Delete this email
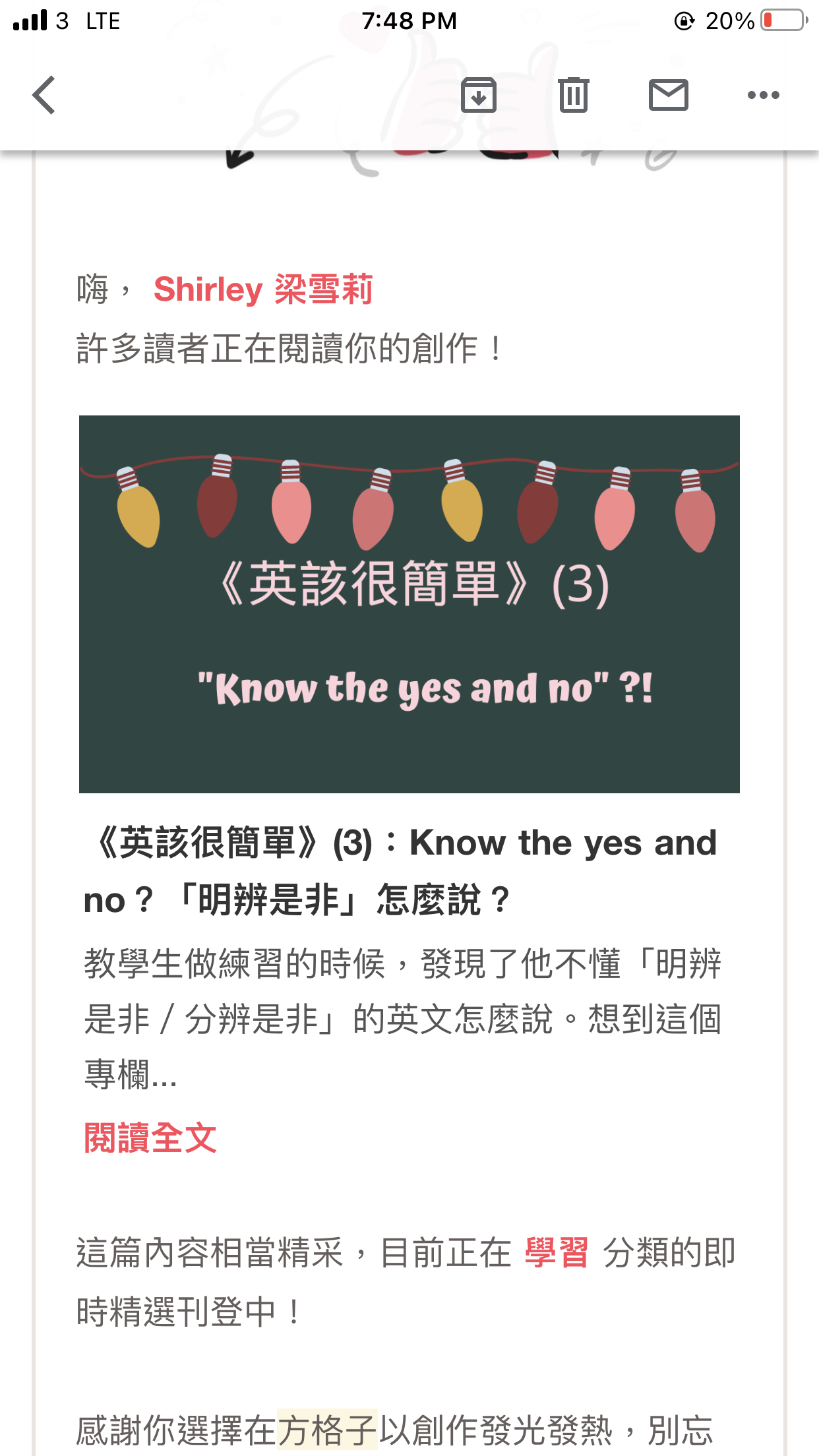 pyautogui.click(x=573, y=95)
